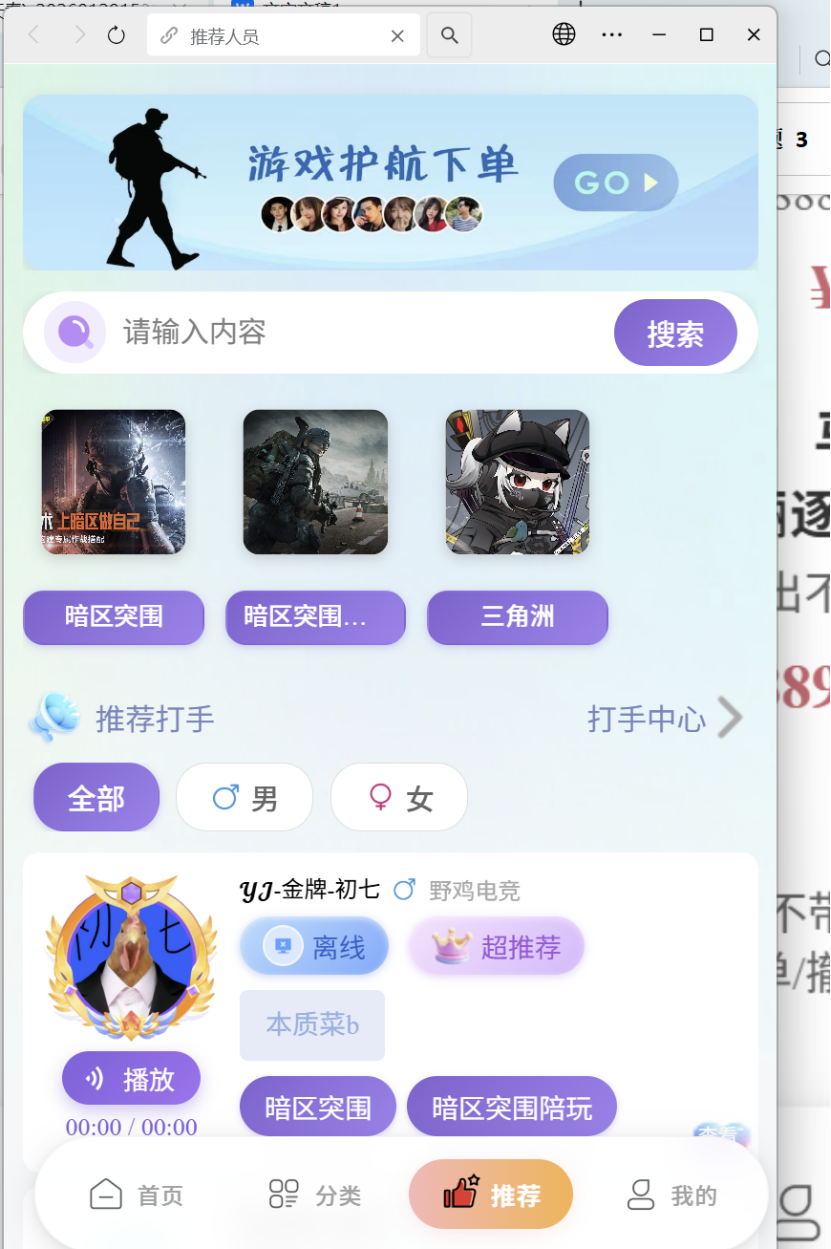Open the browser ellipsis menu

pyautogui.click(x=612, y=33)
